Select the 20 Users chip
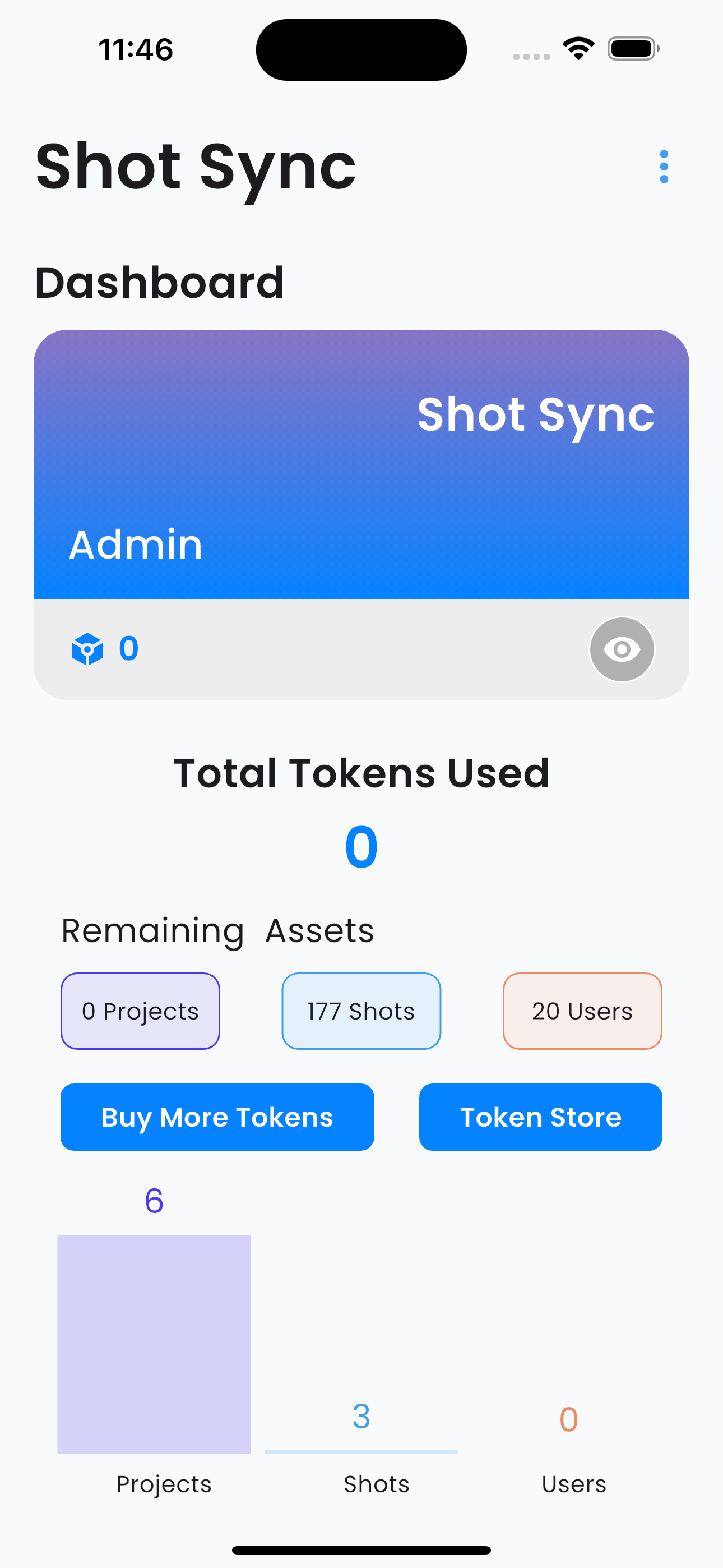 582,1011
